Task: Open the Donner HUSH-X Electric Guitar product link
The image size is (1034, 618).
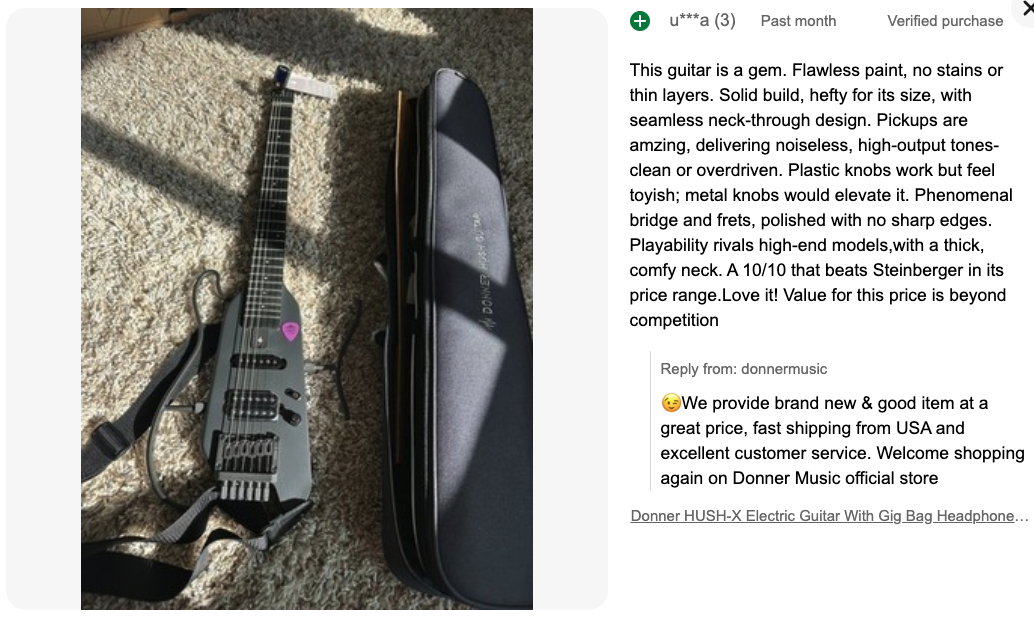Action: pos(828,516)
